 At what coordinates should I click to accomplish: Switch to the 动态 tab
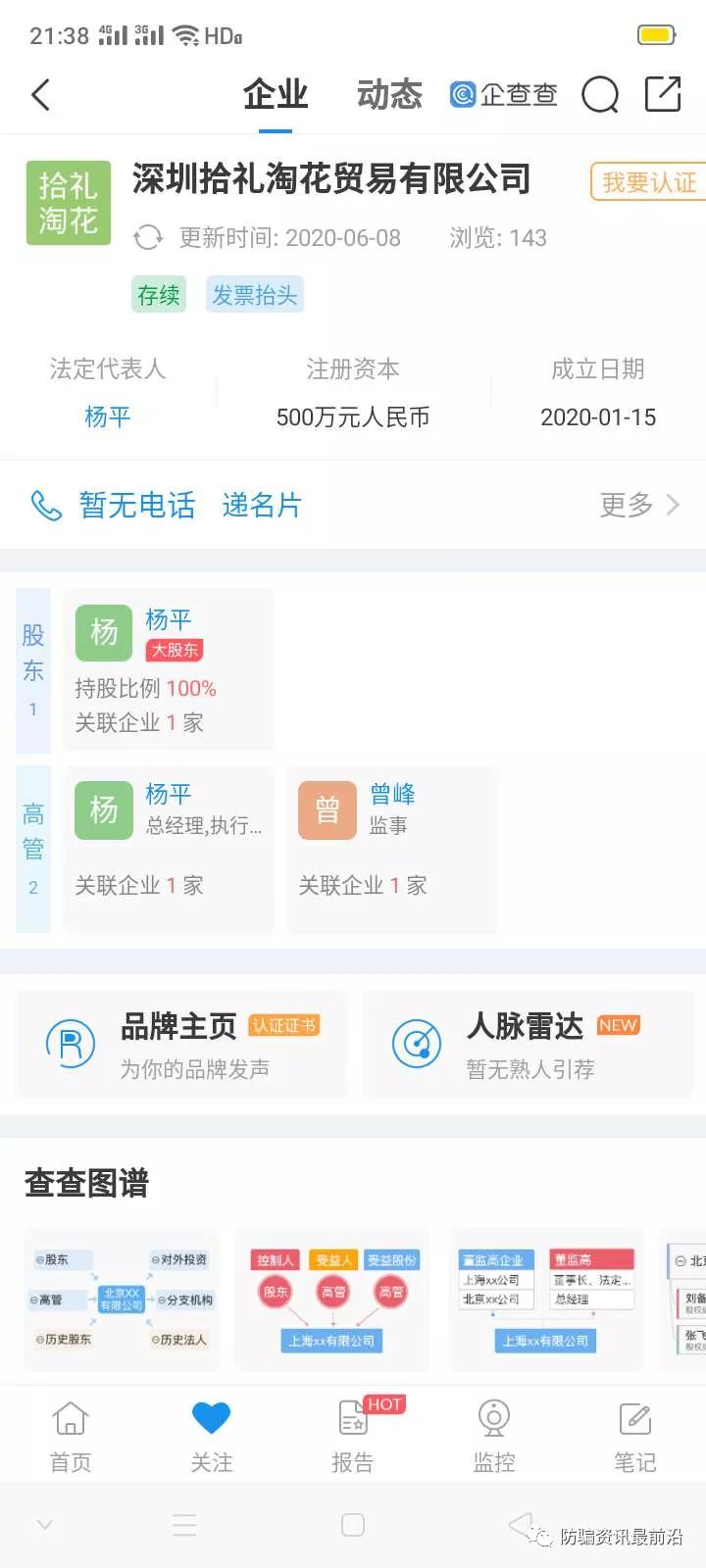(x=388, y=95)
